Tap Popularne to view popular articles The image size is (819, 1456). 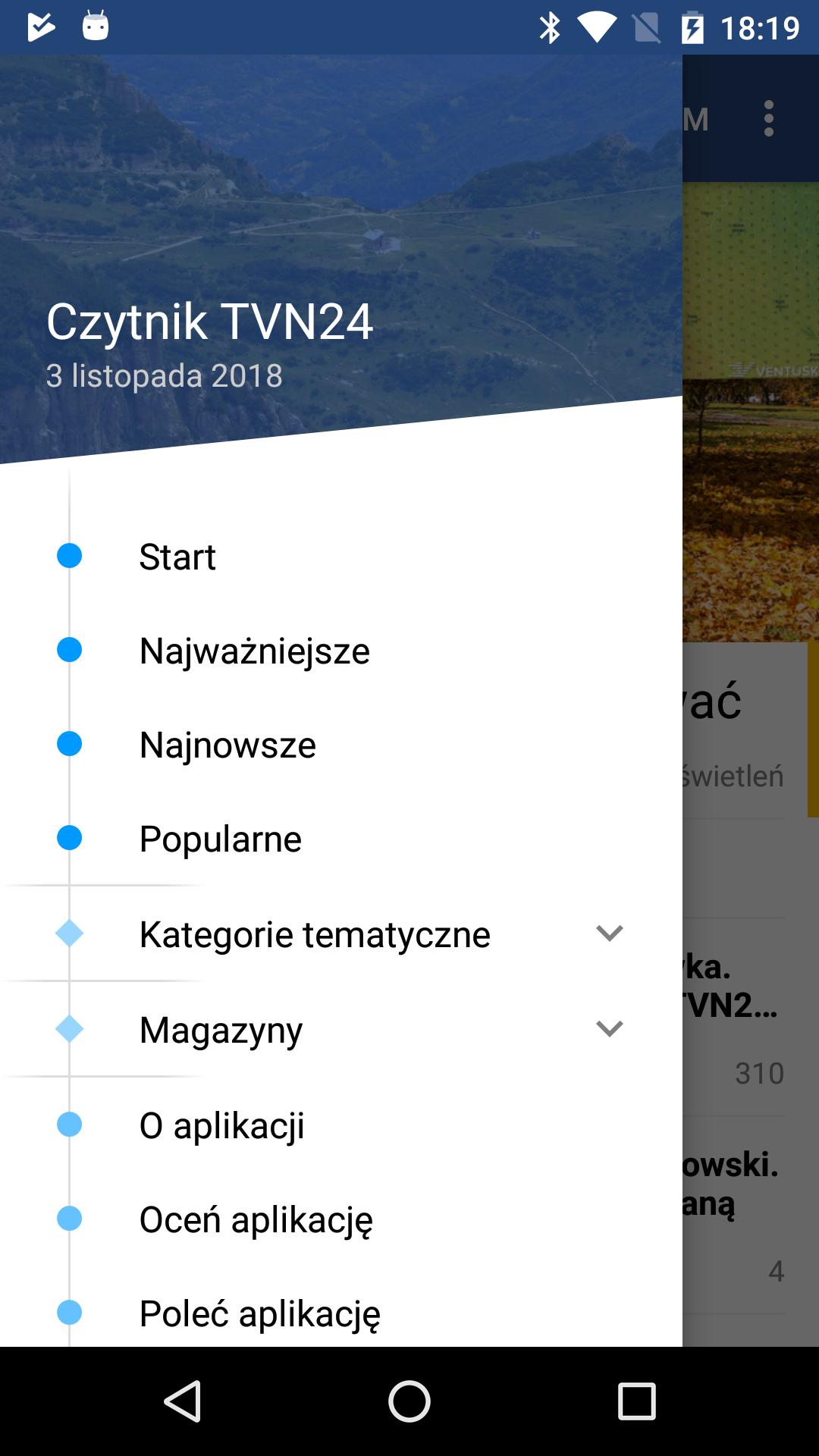pos(220,839)
